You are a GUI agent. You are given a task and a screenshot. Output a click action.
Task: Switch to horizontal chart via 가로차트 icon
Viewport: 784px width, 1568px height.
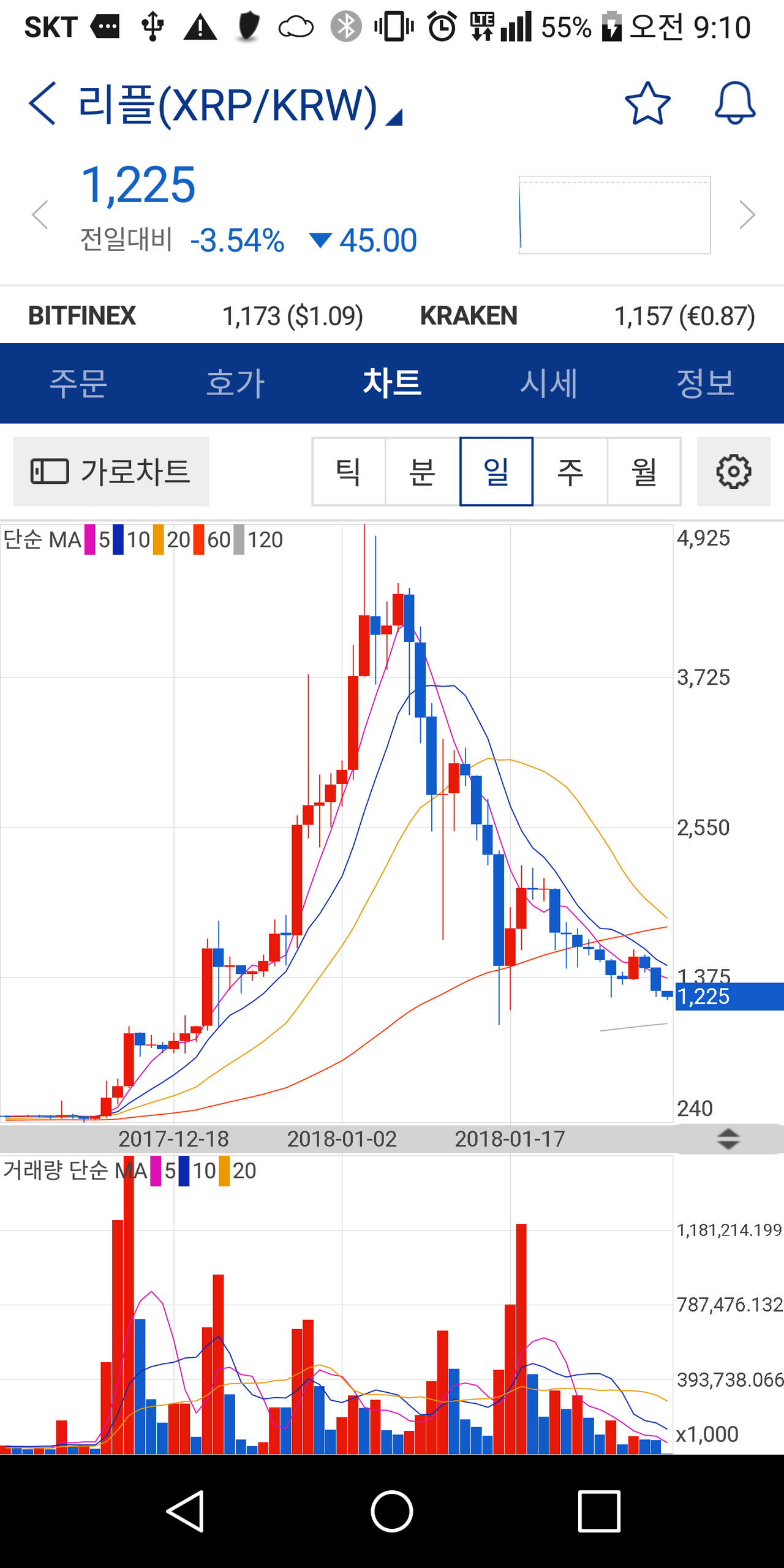[x=110, y=472]
